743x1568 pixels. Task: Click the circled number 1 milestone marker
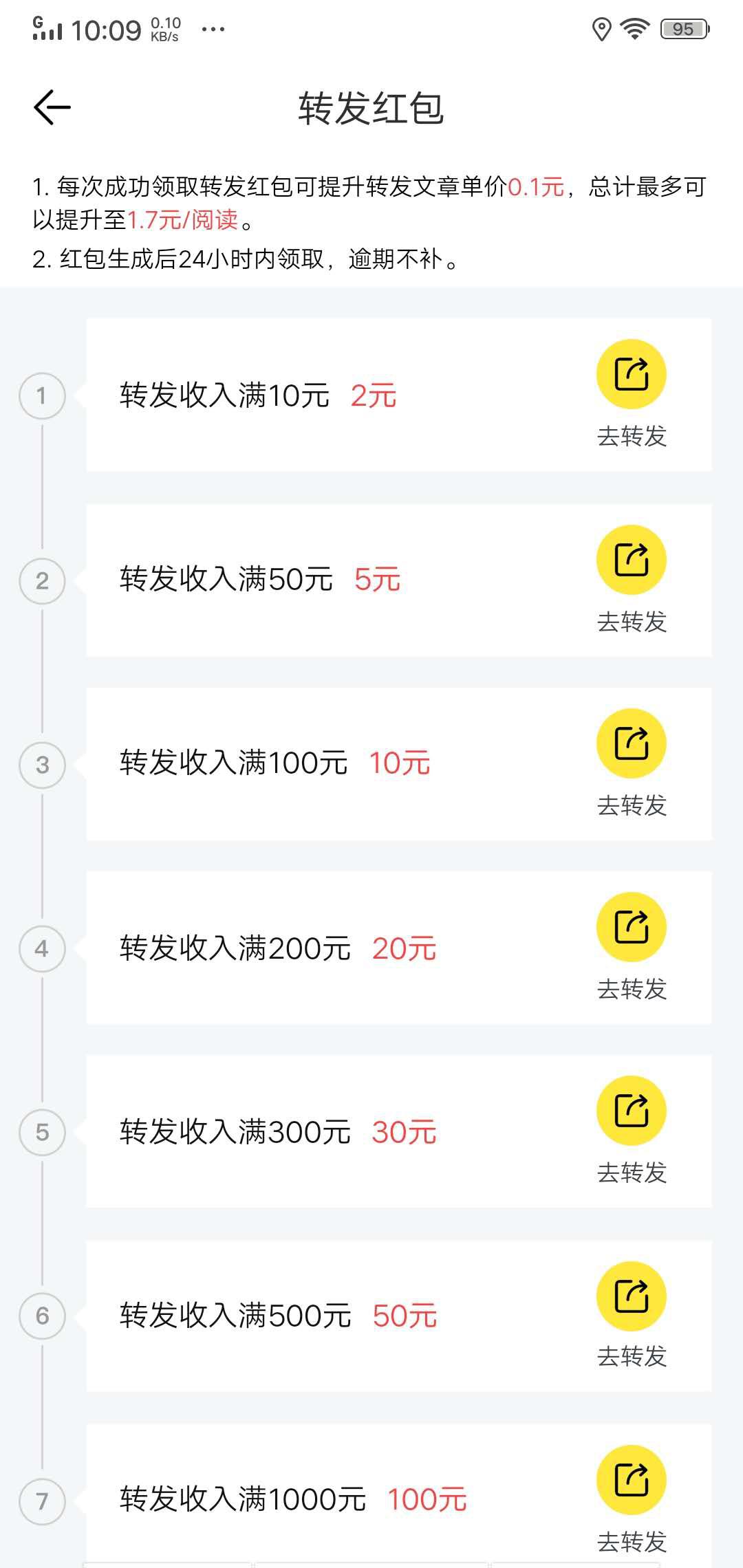[x=43, y=394]
